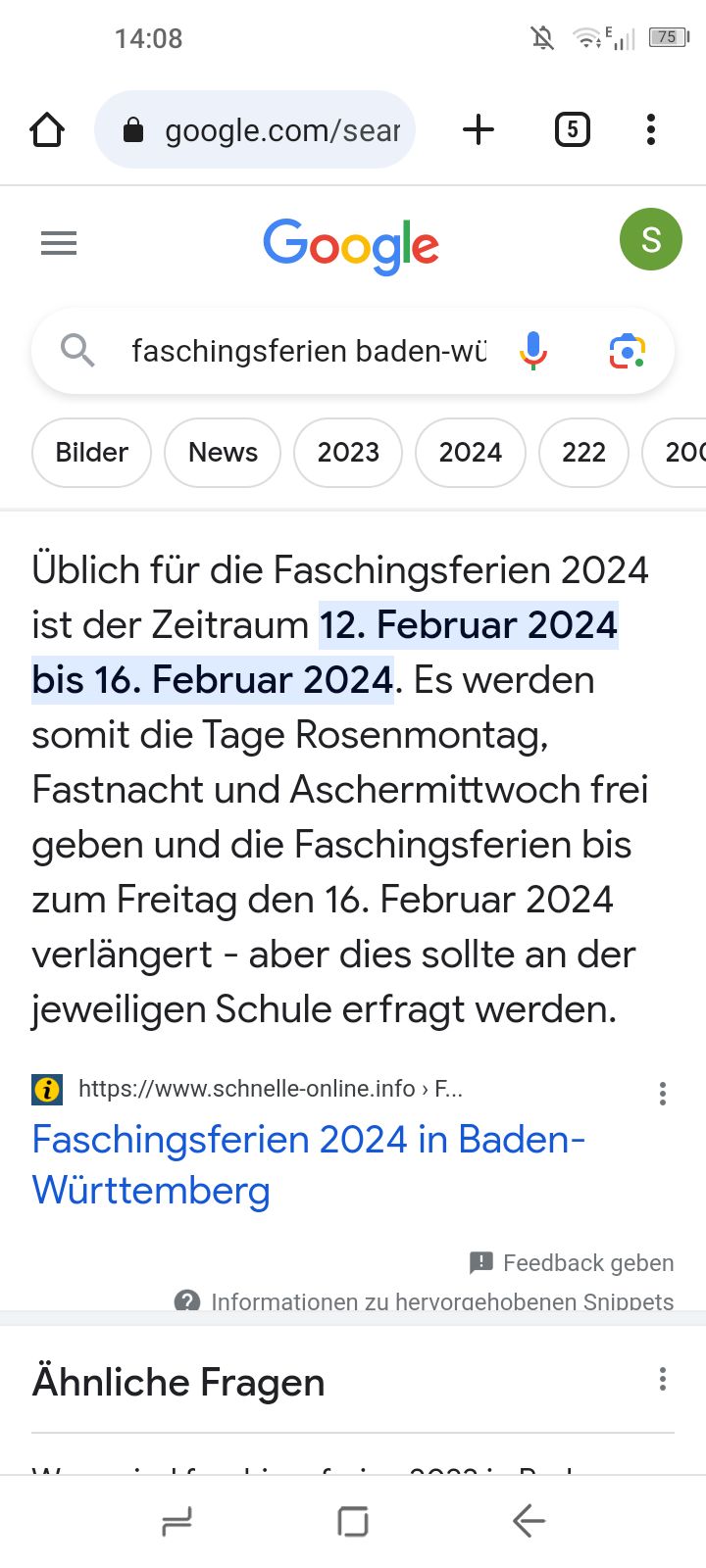706x1568 pixels.
Task: Select the 222 chip
Action: (583, 452)
